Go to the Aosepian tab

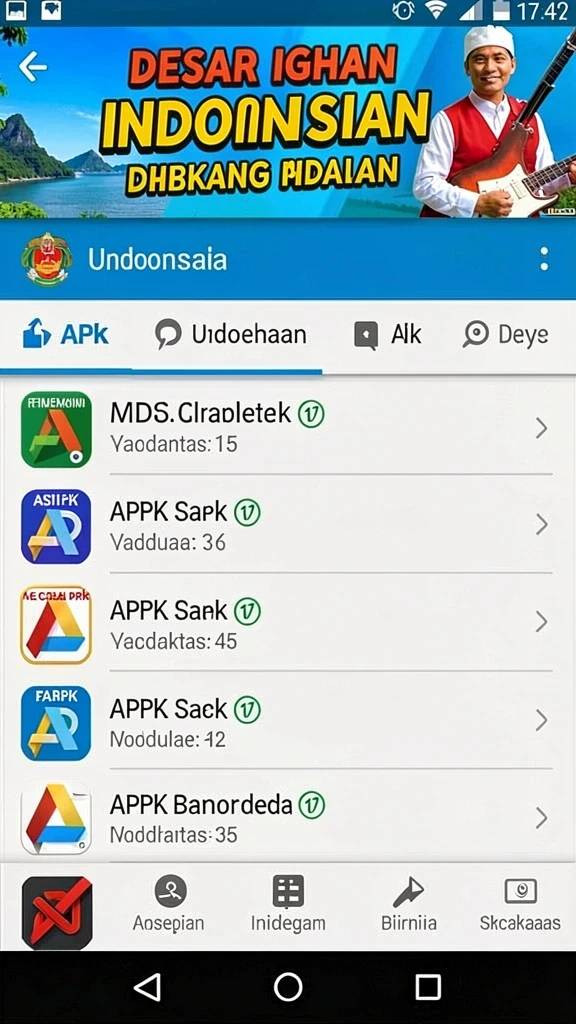[168, 904]
